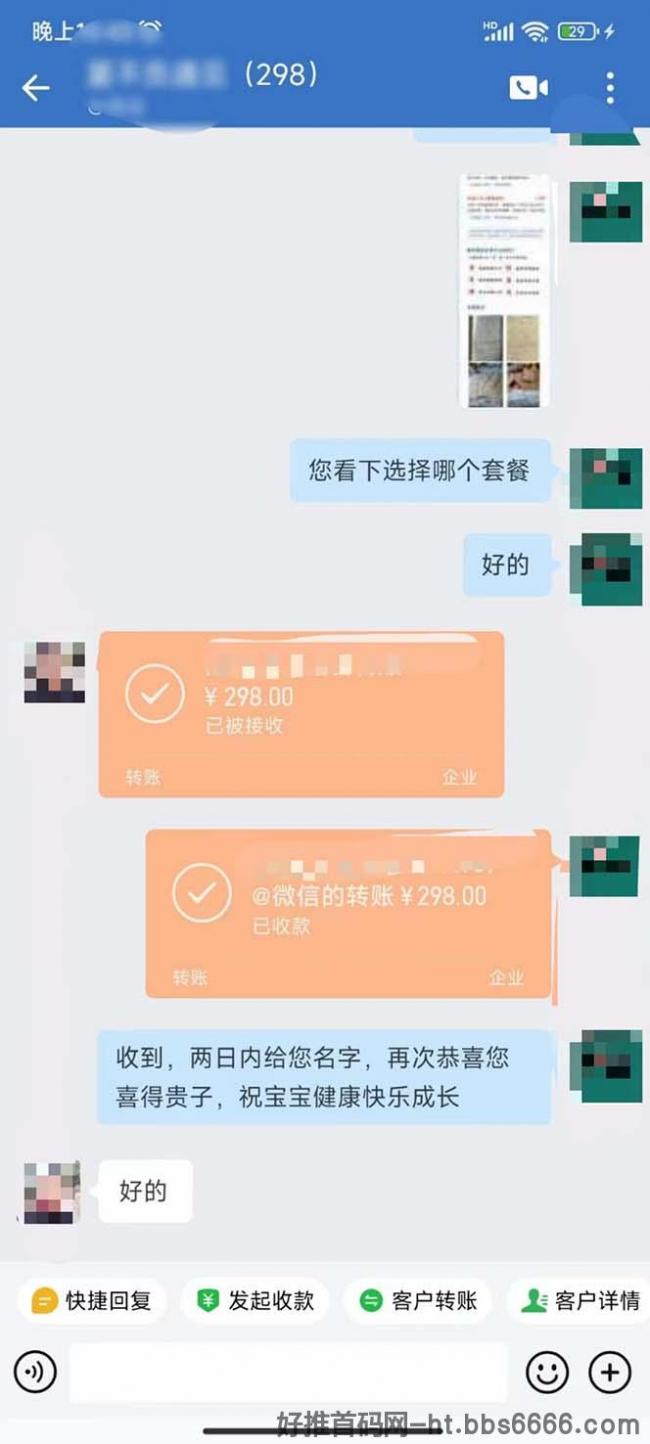Tap 发起收款 to request payment

point(255,1301)
